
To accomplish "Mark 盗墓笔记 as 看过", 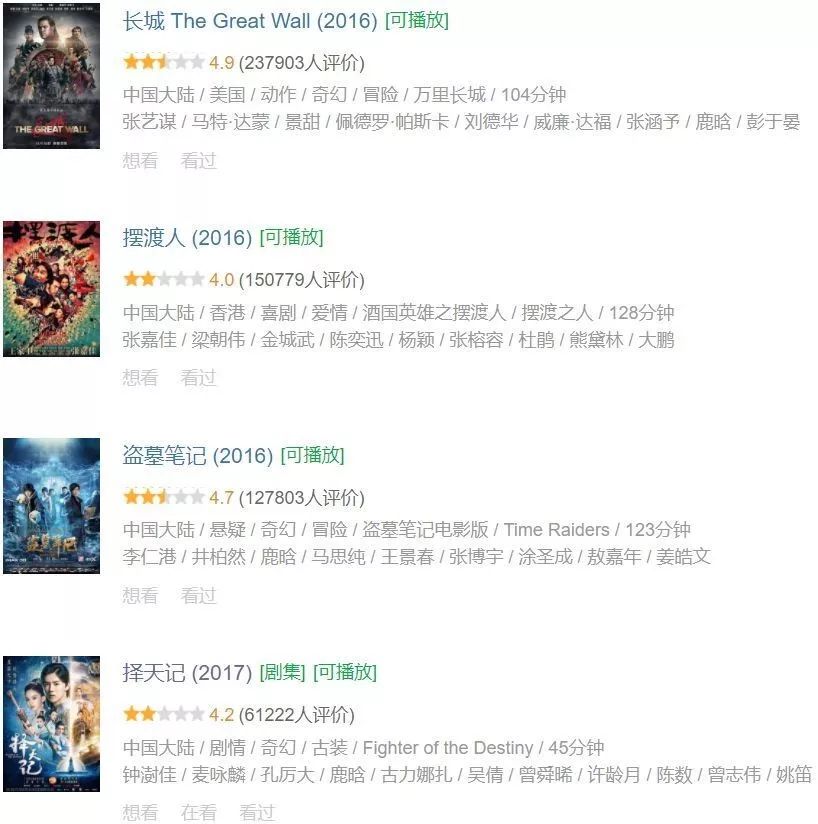I will tap(198, 595).
